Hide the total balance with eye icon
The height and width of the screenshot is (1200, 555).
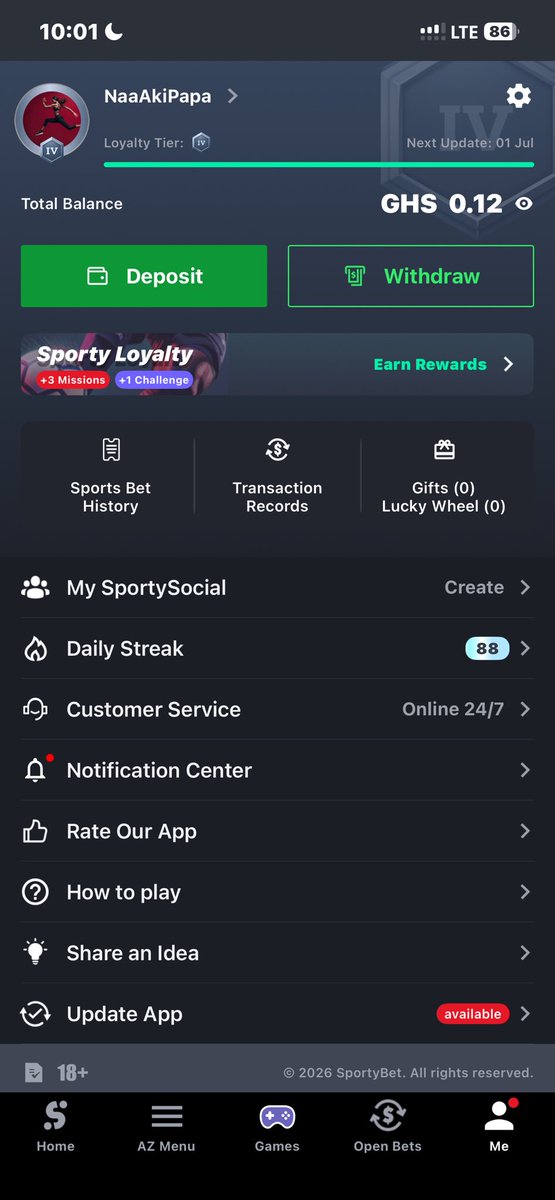(523, 204)
